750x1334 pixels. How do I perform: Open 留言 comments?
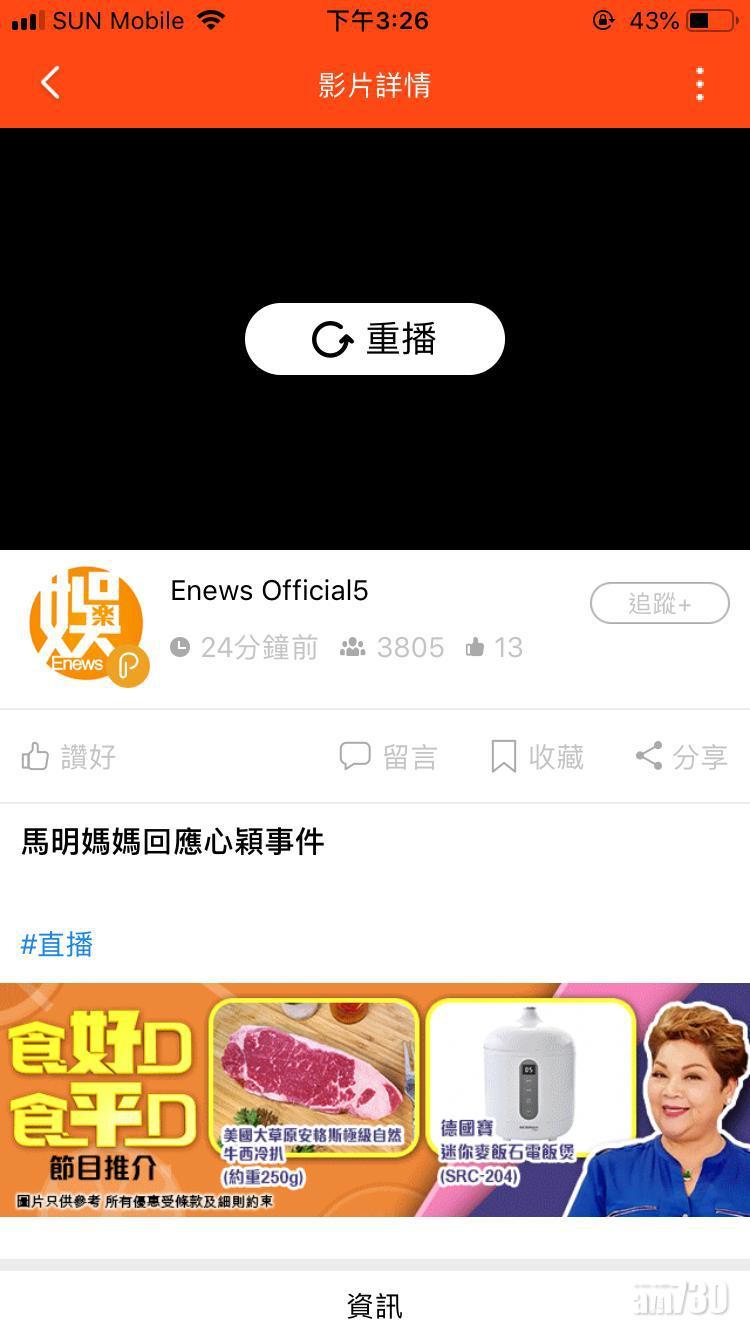click(x=388, y=757)
